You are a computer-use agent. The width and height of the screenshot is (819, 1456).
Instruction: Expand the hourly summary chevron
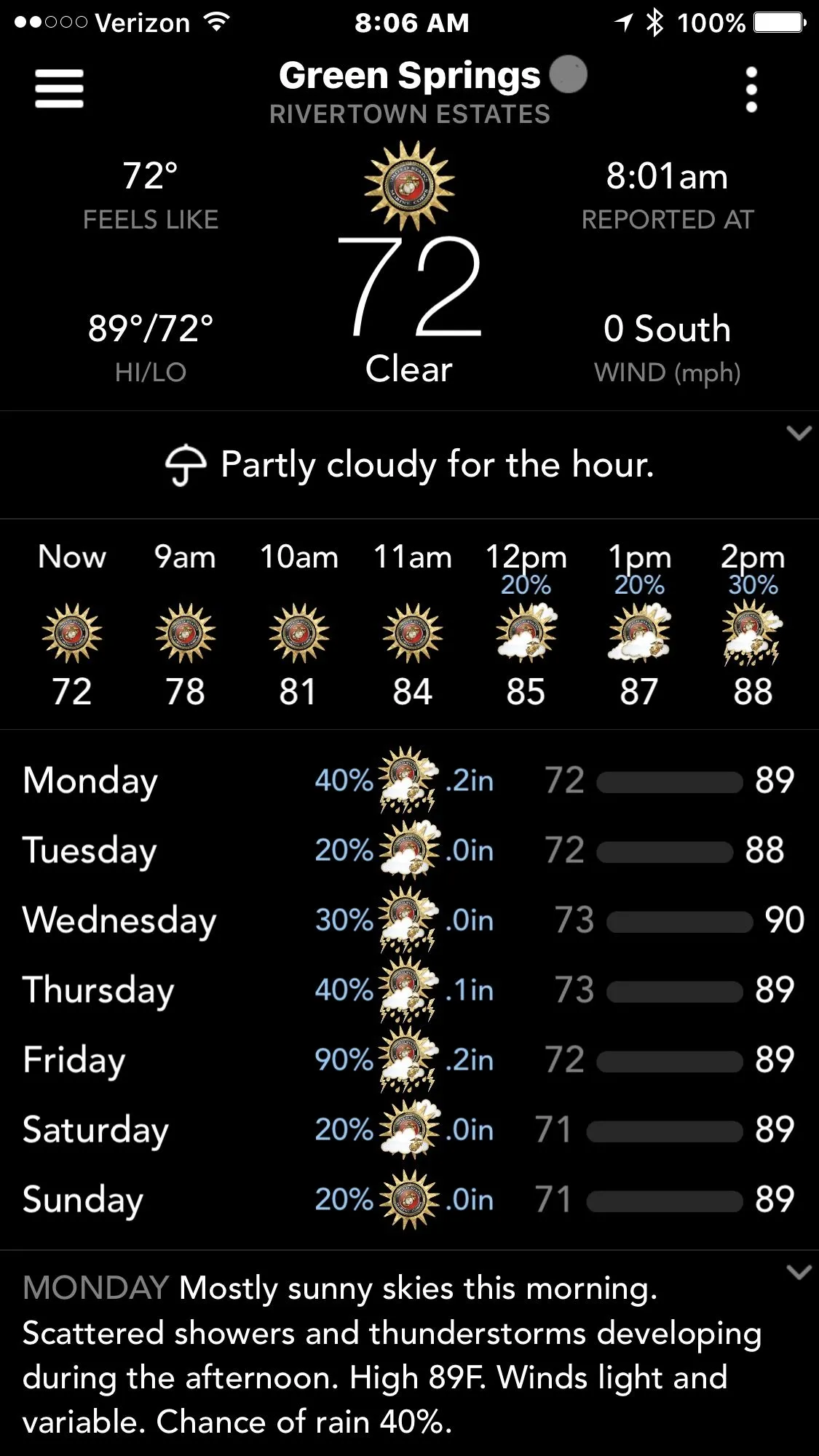coord(799,434)
